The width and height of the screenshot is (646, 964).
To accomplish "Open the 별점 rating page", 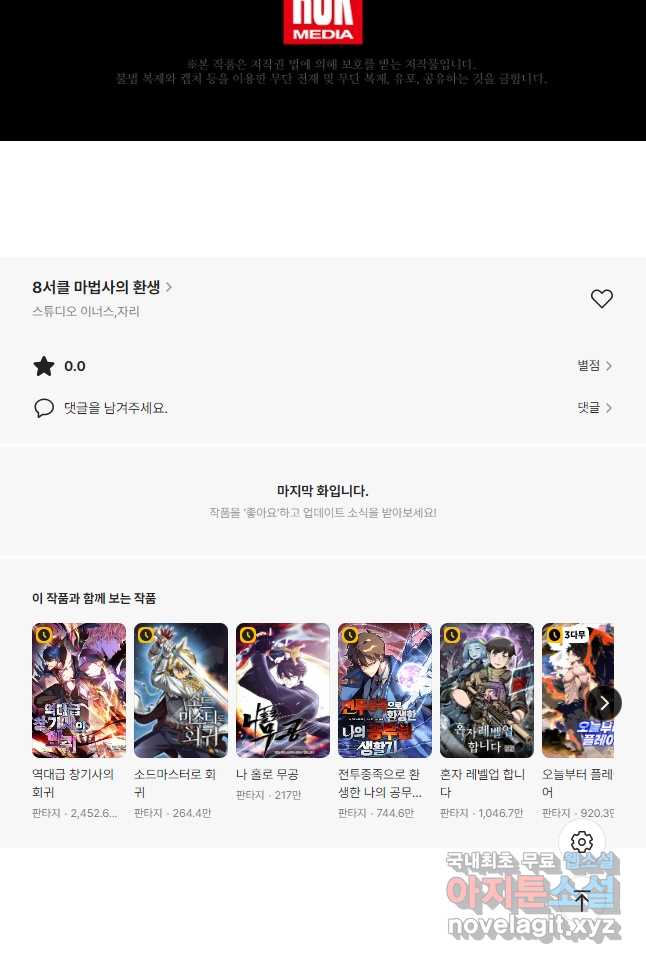I will coord(594,366).
